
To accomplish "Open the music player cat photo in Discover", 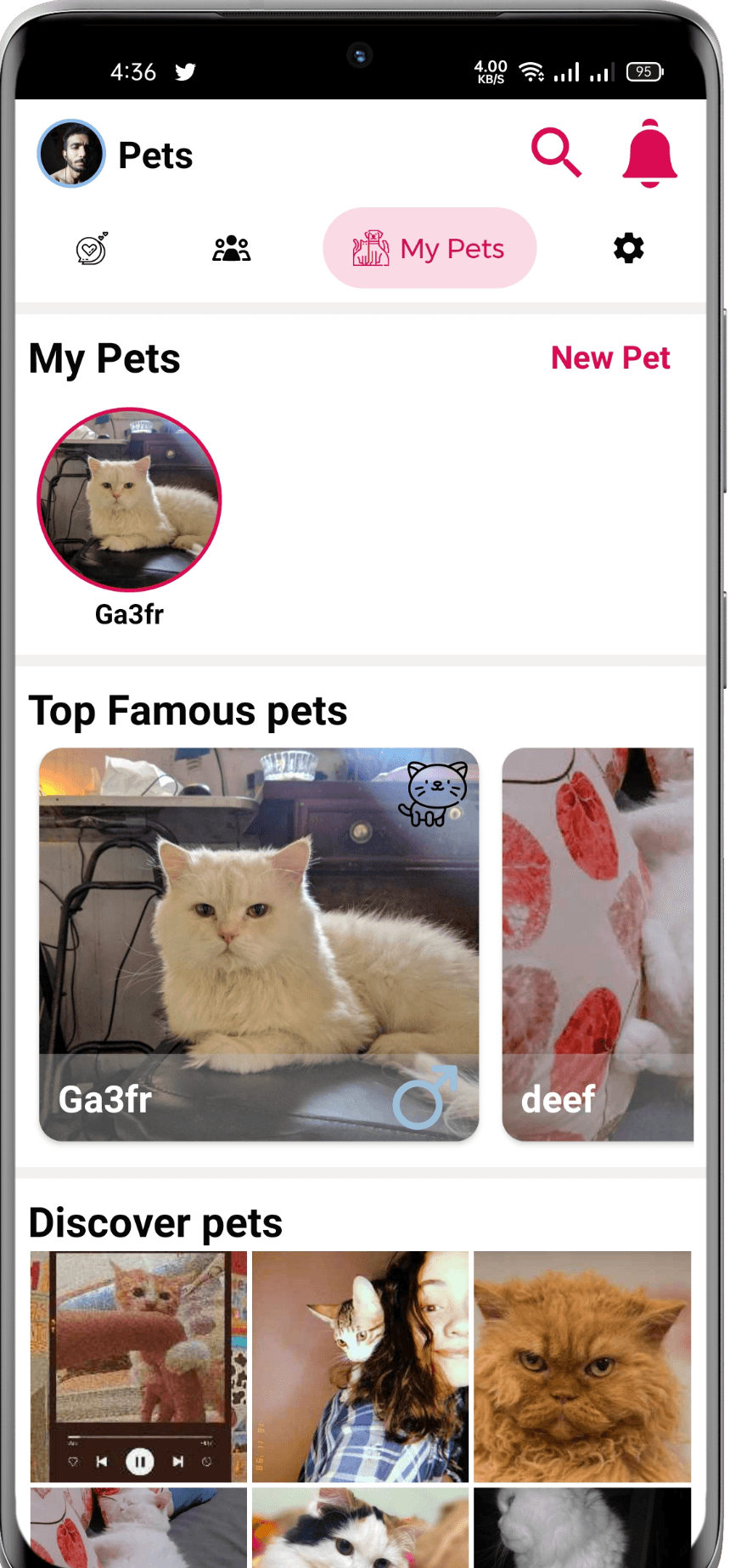I will tap(138, 1366).
